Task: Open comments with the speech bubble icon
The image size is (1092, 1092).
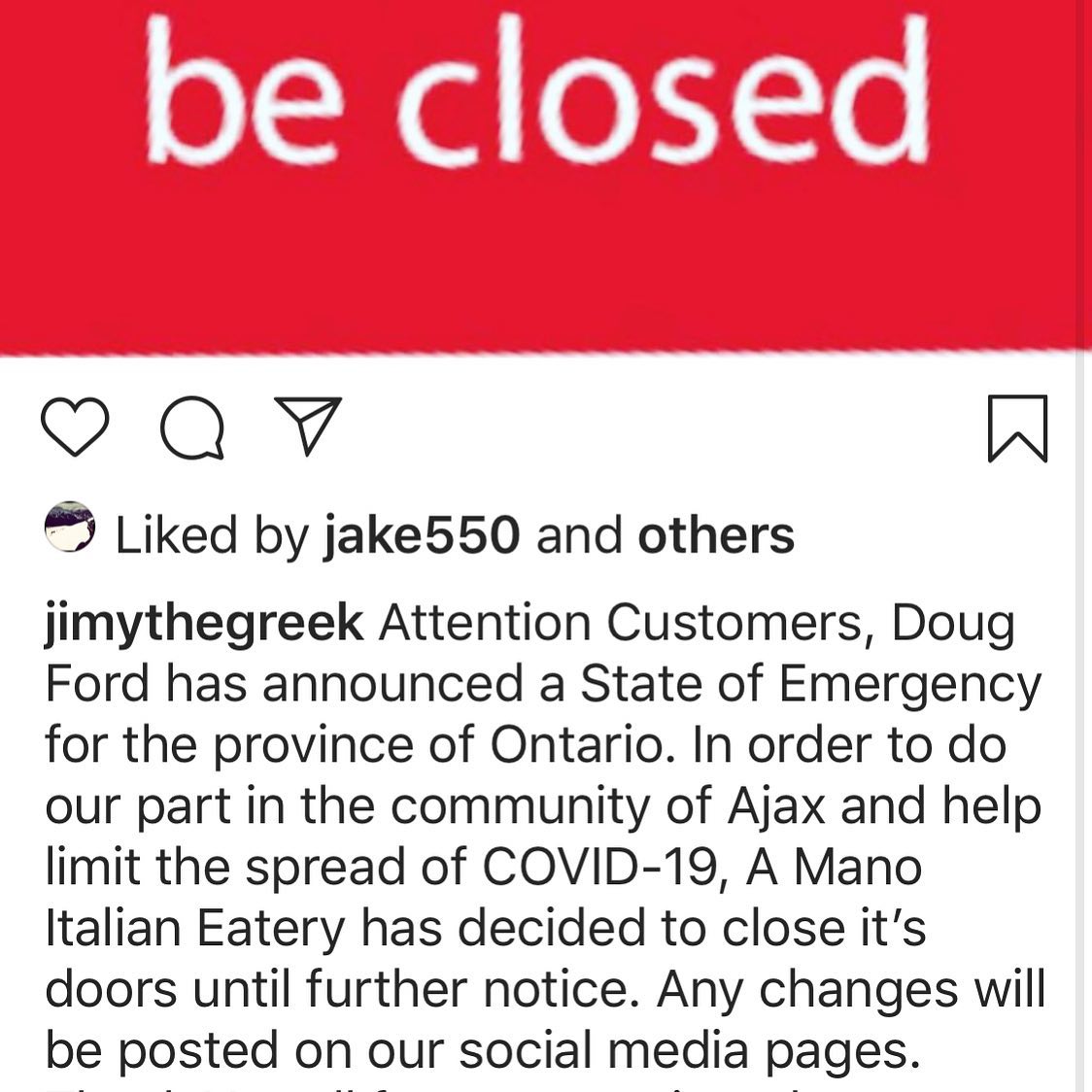Action: pyautogui.click(x=192, y=428)
